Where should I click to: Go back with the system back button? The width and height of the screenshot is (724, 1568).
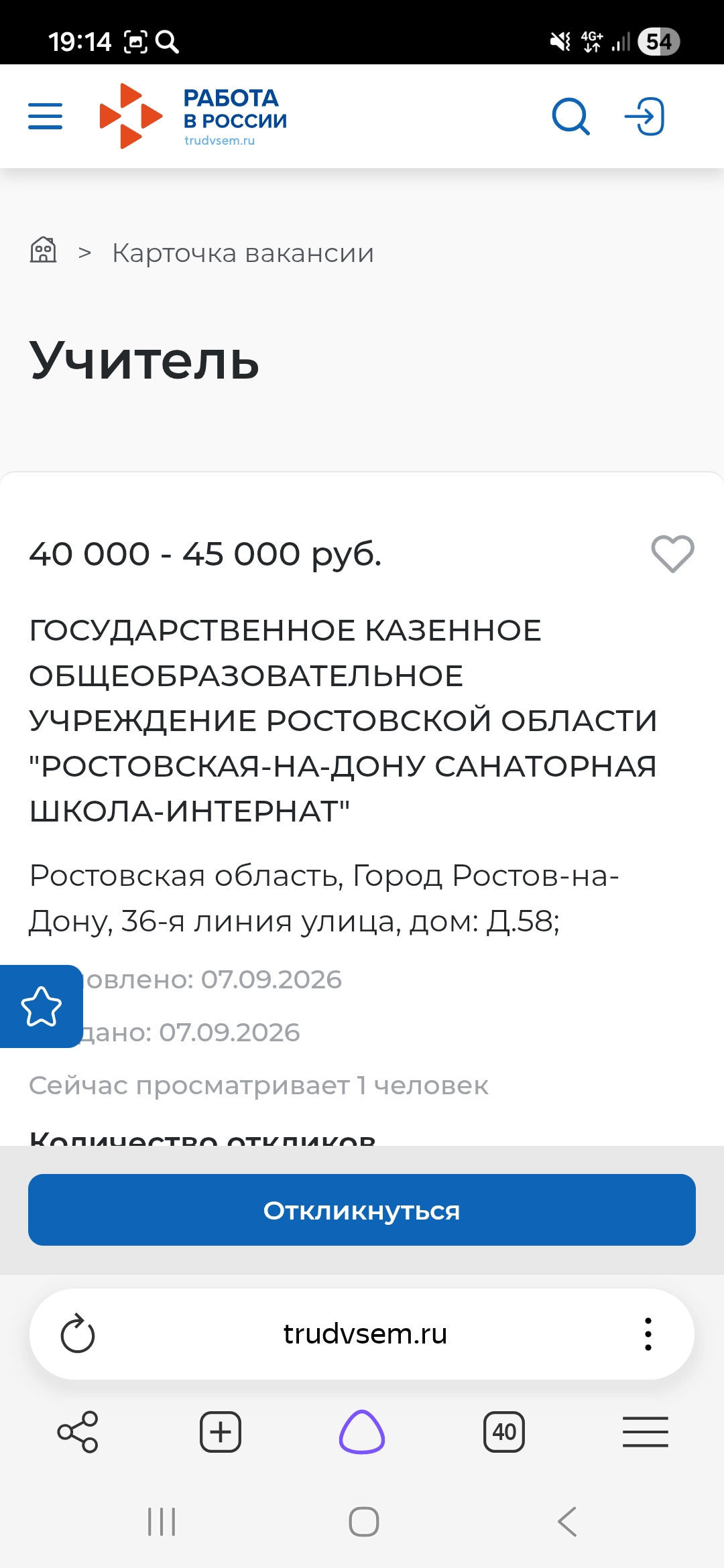click(x=567, y=1522)
